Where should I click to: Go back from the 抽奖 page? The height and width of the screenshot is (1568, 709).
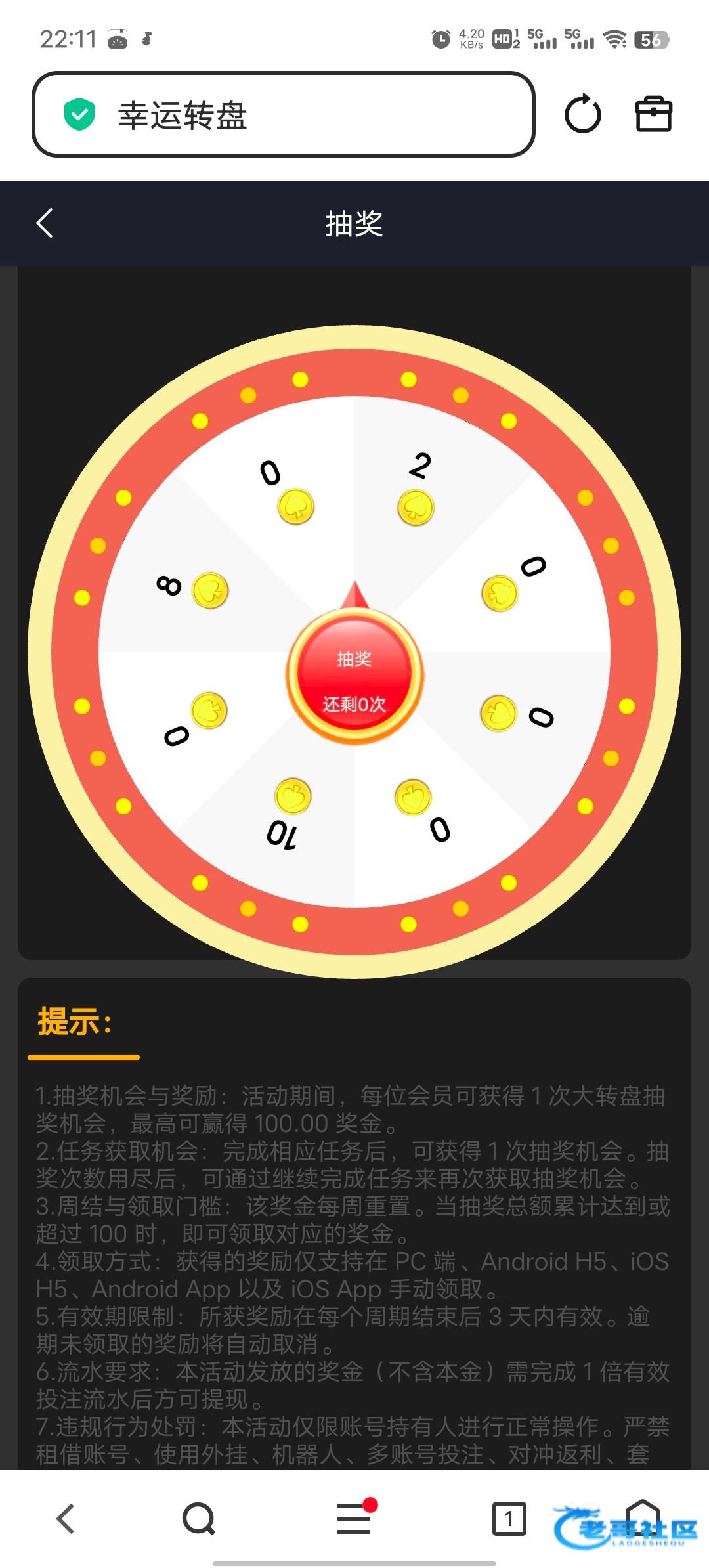tap(45, 223)
